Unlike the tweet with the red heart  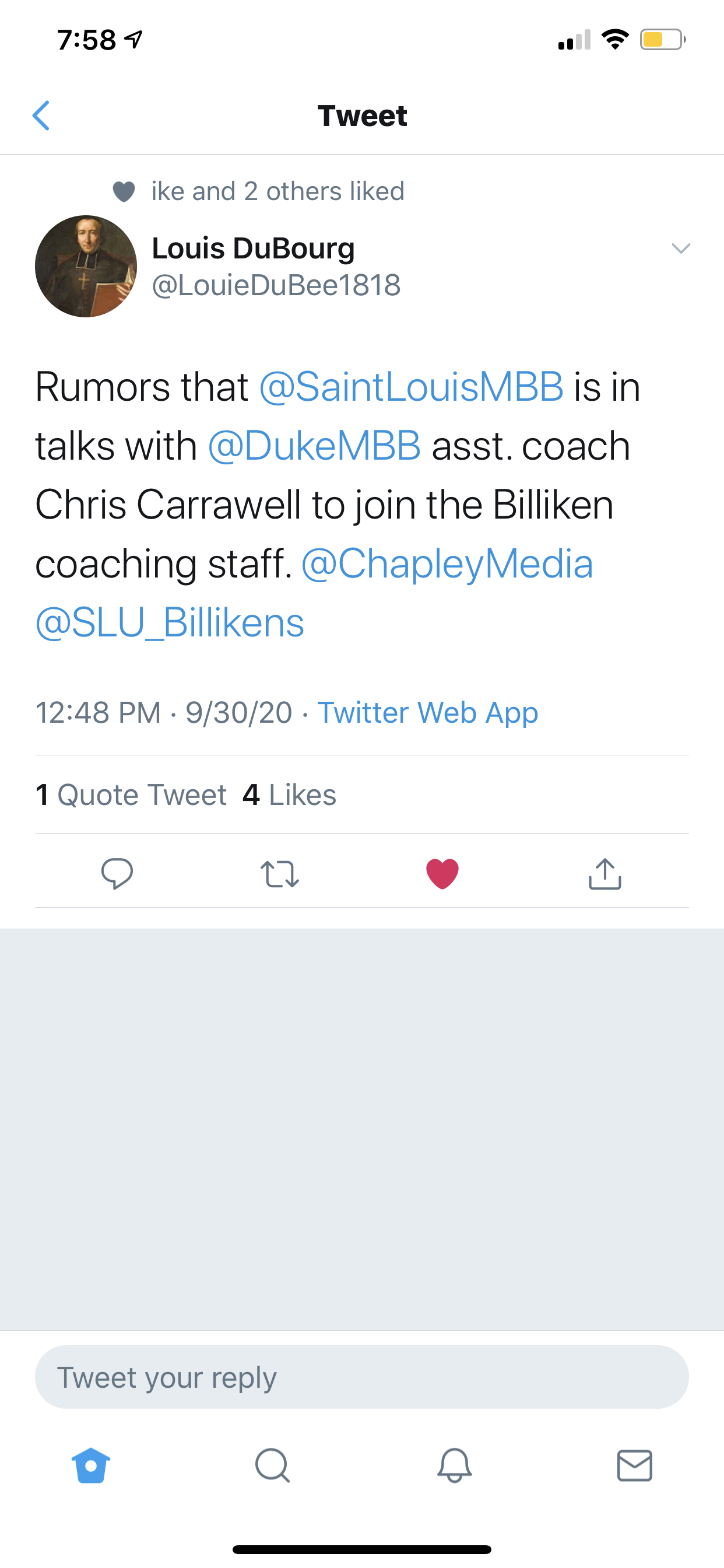tap(442, 873)
